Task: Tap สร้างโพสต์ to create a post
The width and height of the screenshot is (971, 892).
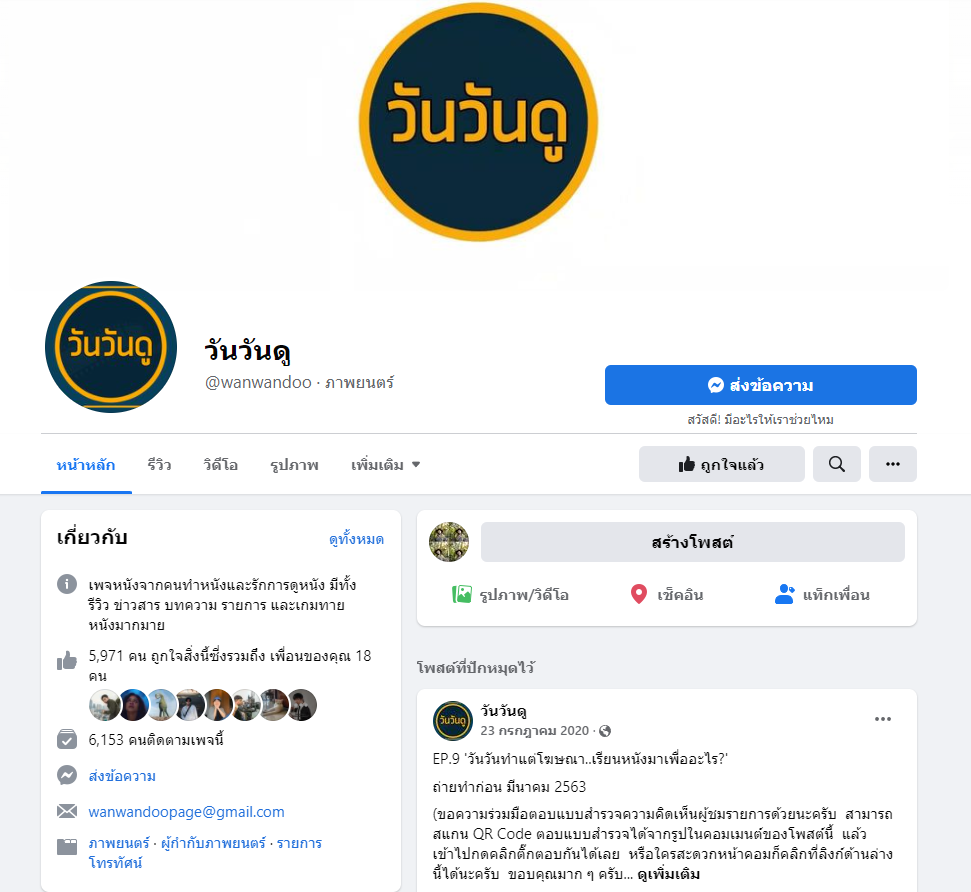Action: [x=692, y=542]
